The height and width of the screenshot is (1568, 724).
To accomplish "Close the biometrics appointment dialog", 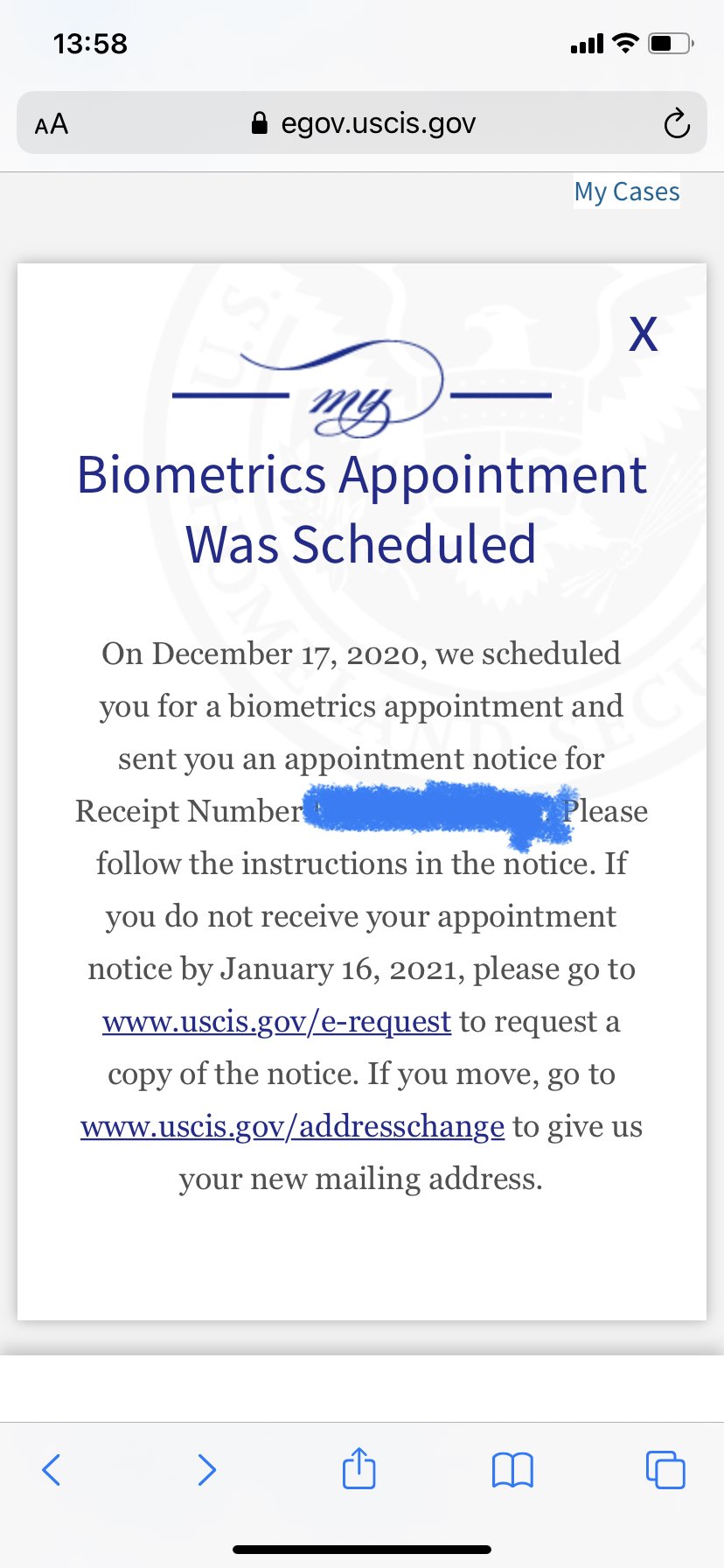I will click(x=643, y=333).
